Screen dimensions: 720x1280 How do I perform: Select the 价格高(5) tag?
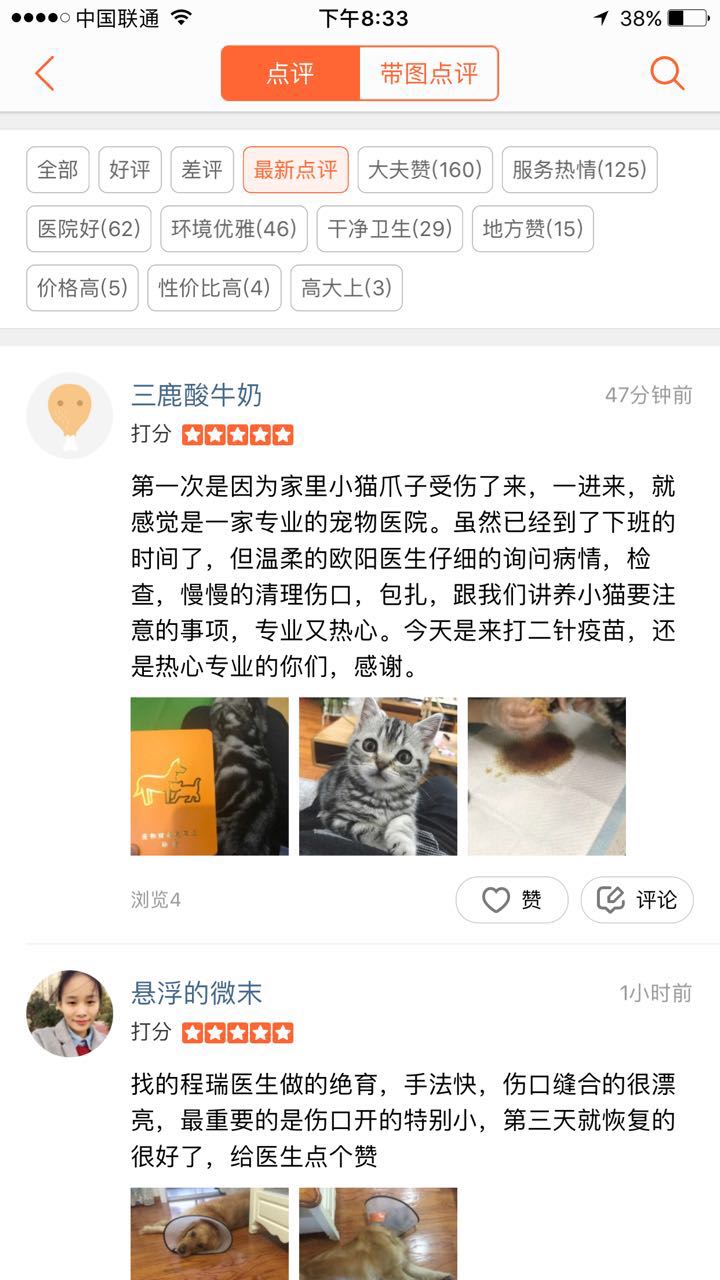(x=82, y=288)
